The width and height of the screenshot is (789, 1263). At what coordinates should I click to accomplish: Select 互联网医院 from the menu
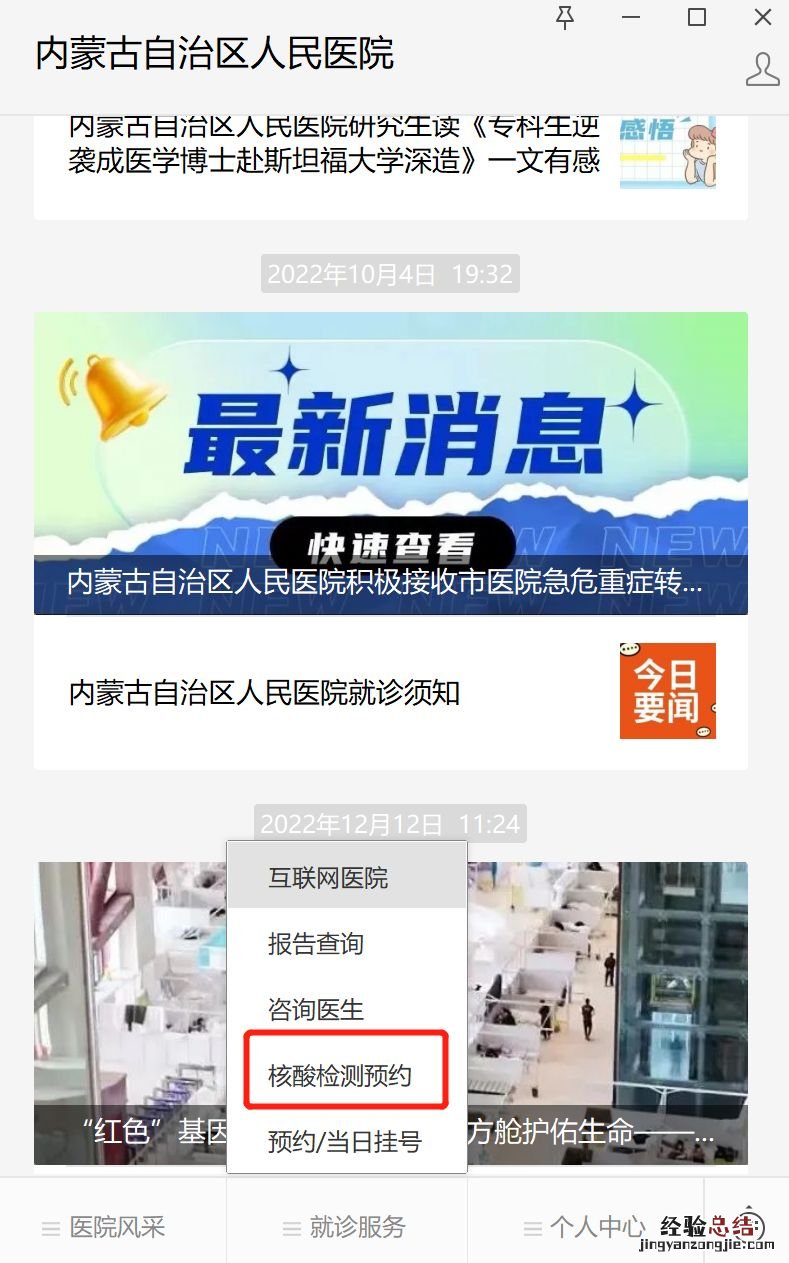click(328, 878)
